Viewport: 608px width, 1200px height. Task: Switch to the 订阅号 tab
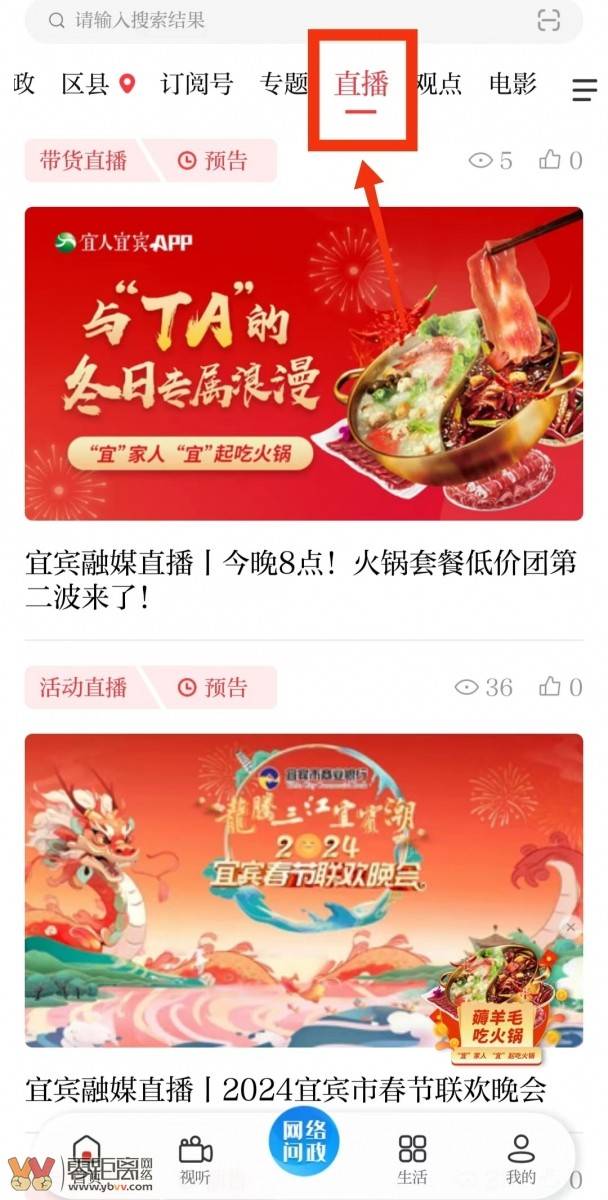196,84
